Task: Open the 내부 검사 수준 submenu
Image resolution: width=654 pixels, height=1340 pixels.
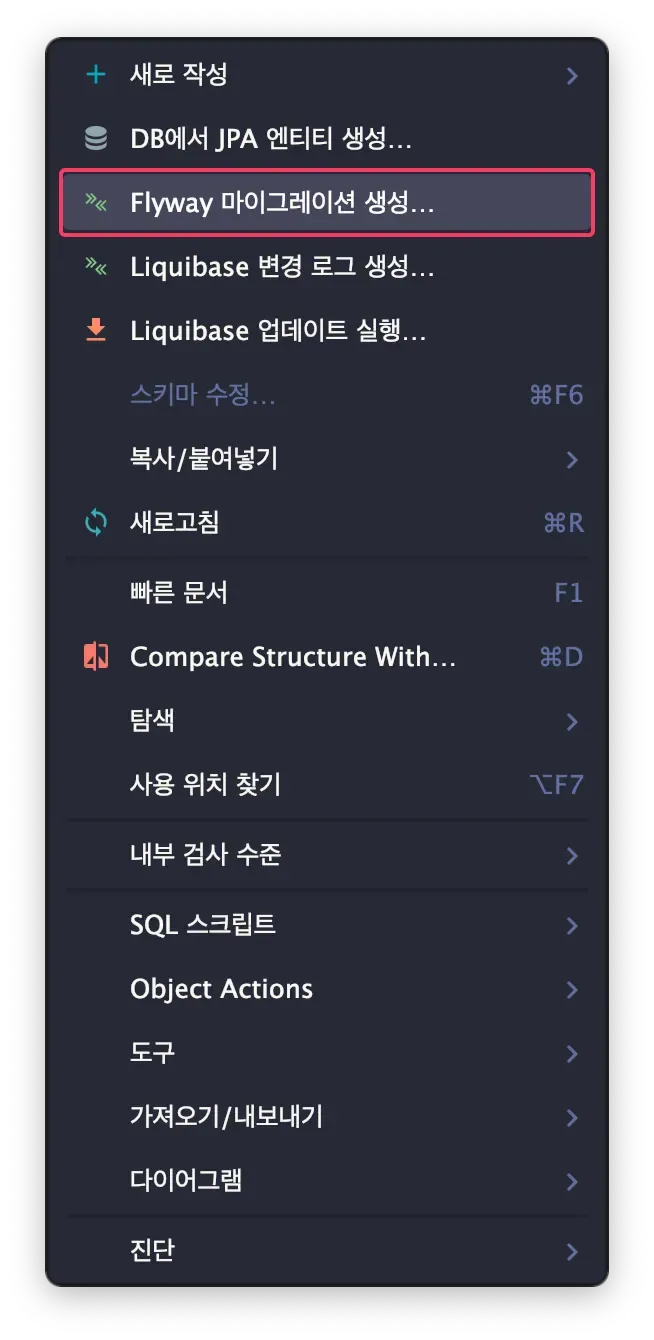Action: (x=206, y=855)
